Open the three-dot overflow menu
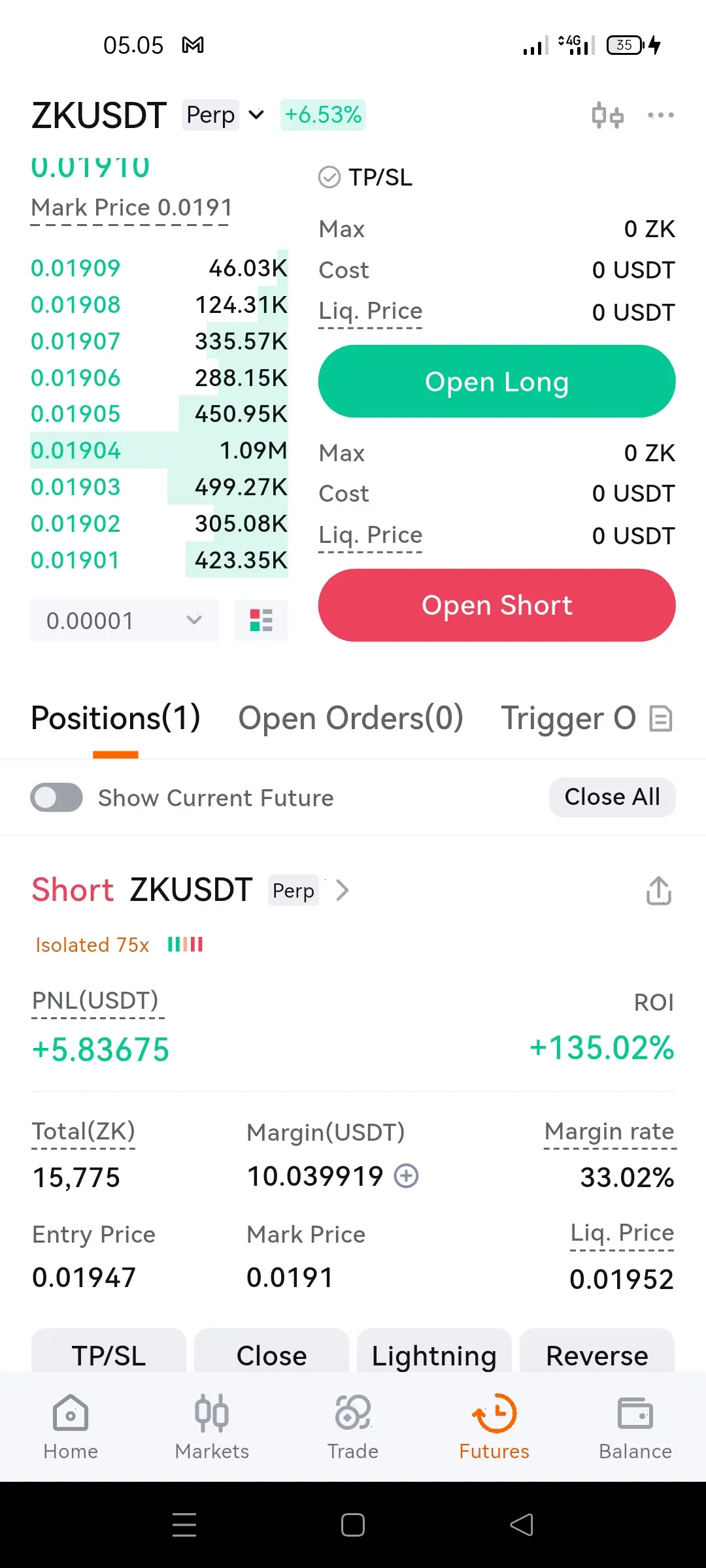Screen dimensions: 706x1568 pyautogui.click(x=660, y=116)
